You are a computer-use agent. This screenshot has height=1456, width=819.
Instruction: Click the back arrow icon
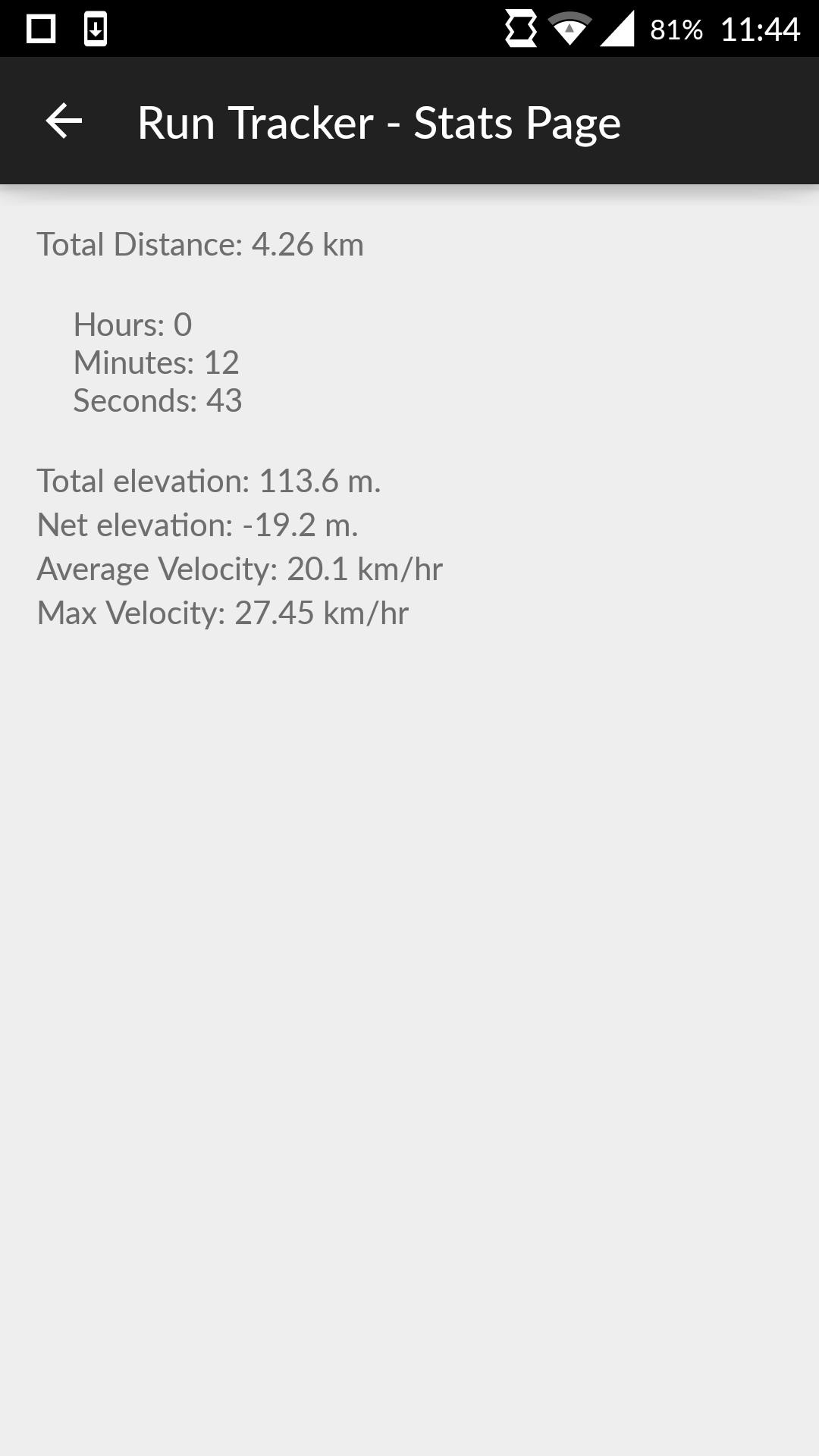click(63, 121)
